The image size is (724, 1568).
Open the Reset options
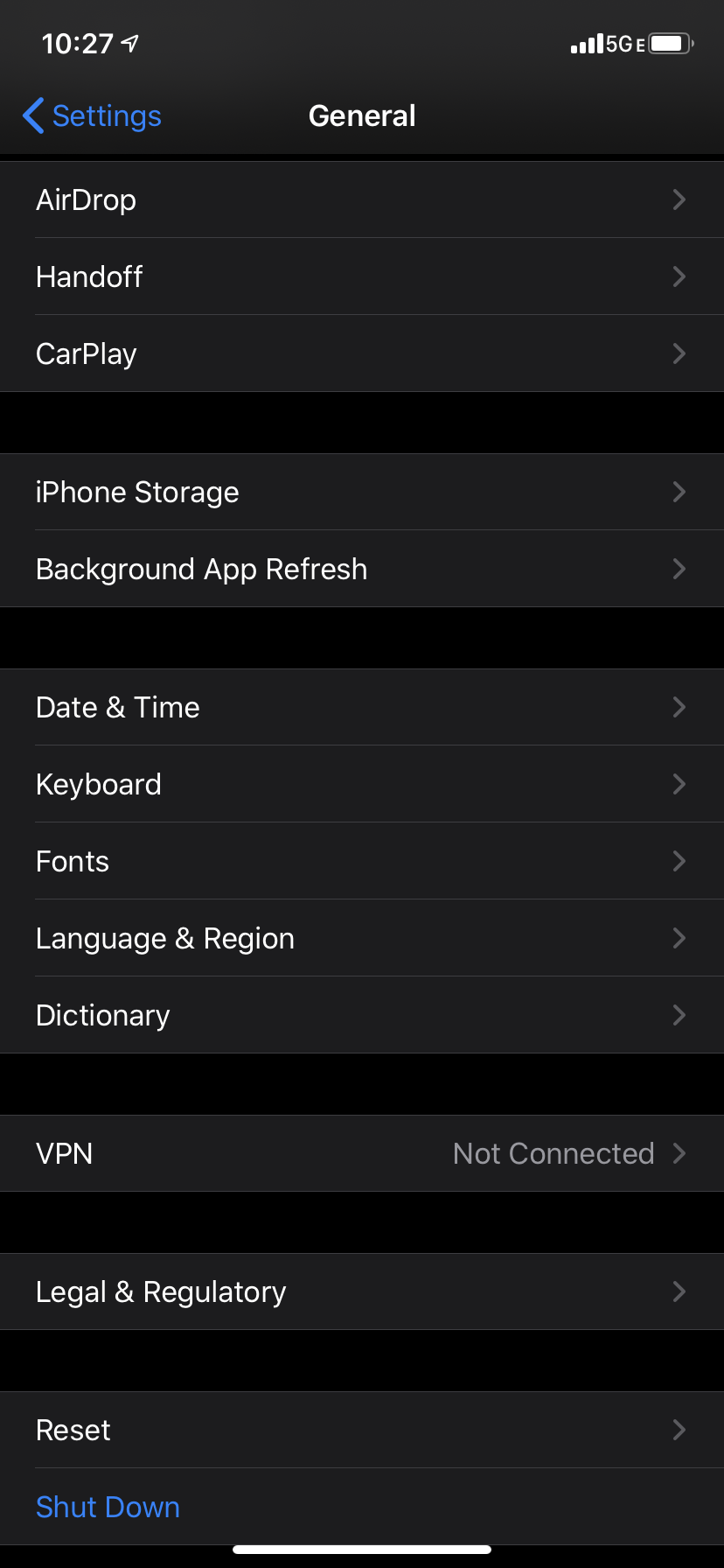pos(362,1430)
